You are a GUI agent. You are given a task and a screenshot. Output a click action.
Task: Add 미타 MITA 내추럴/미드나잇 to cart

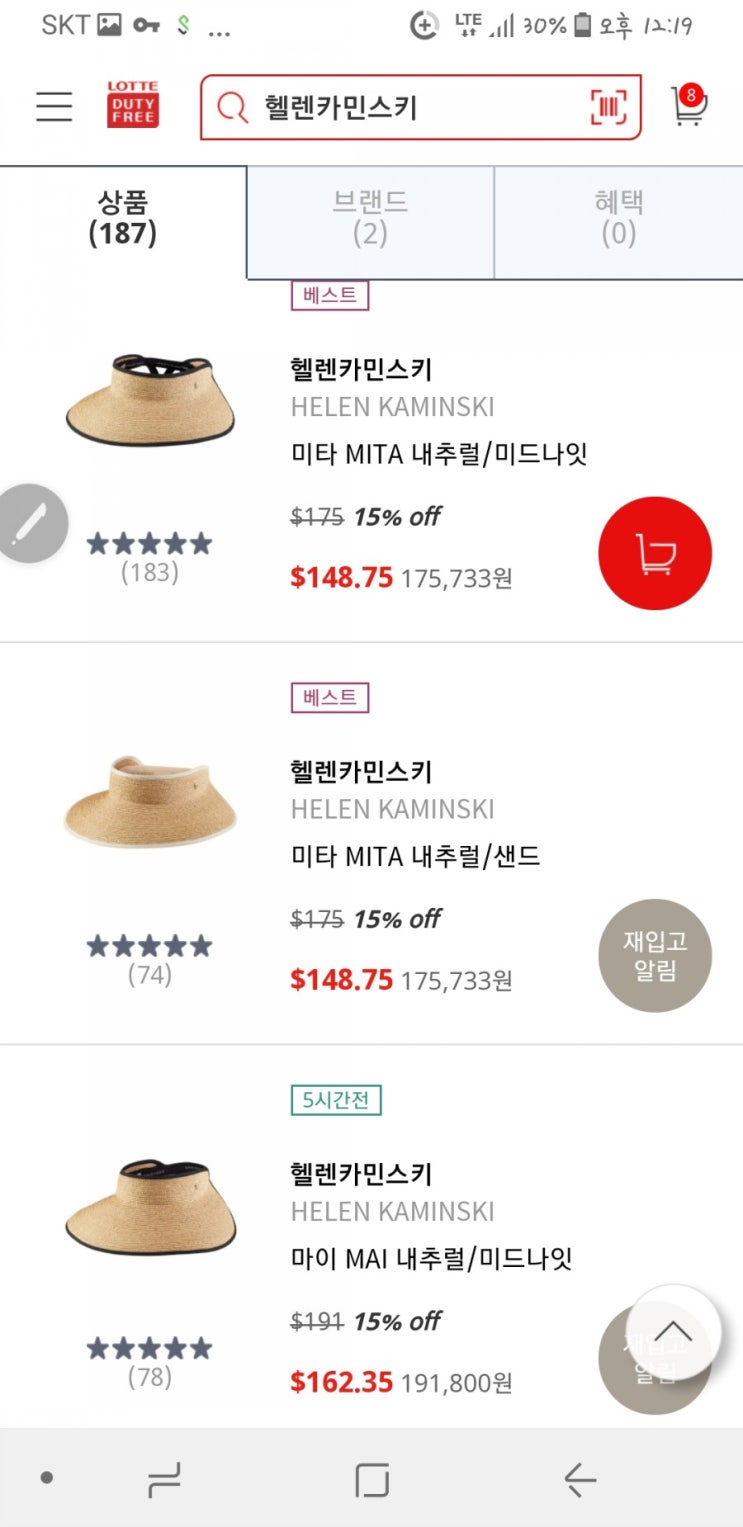[x=654, y=553]
